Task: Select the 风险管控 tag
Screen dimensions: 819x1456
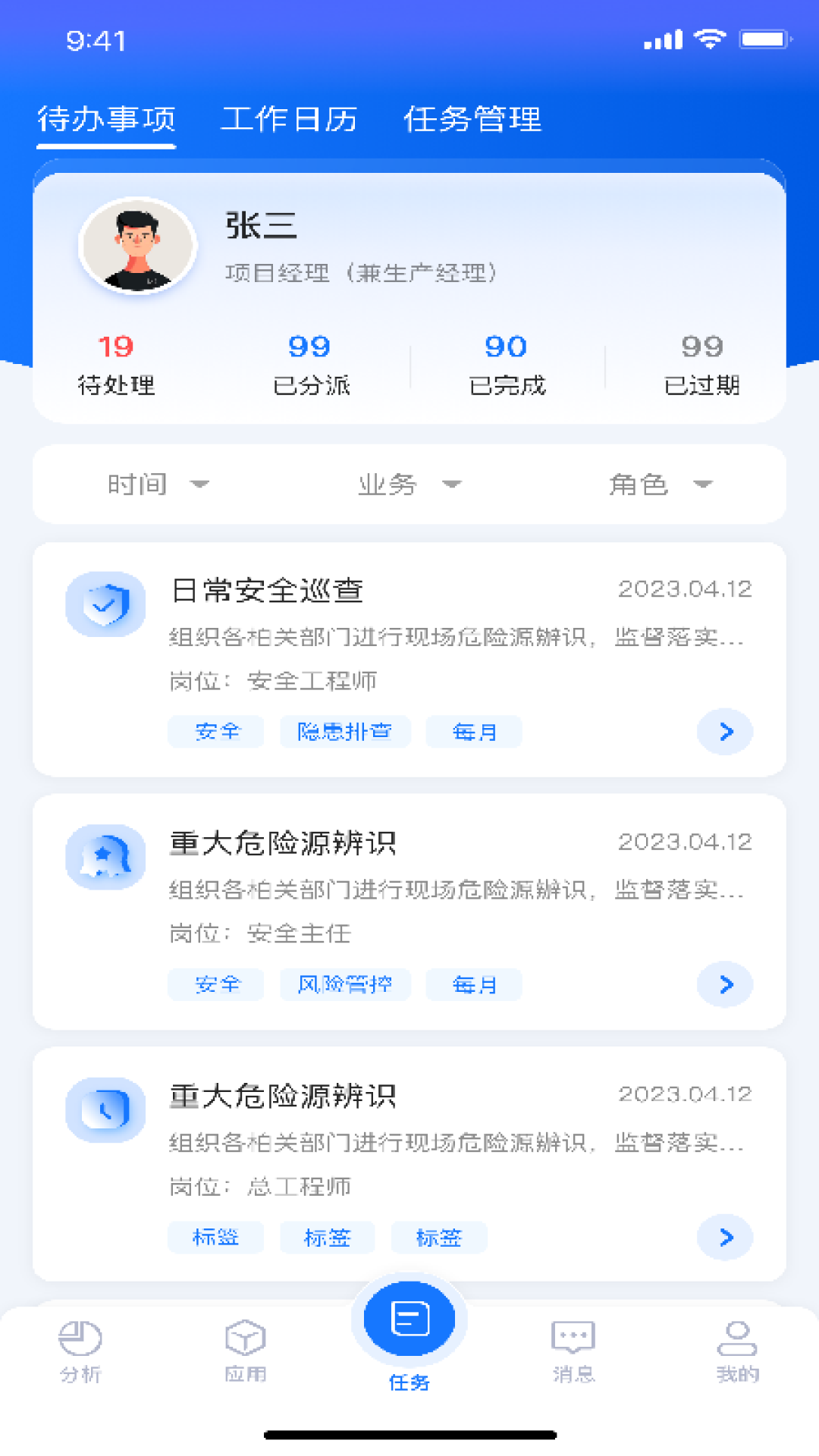Action: (x=345, y=984)
